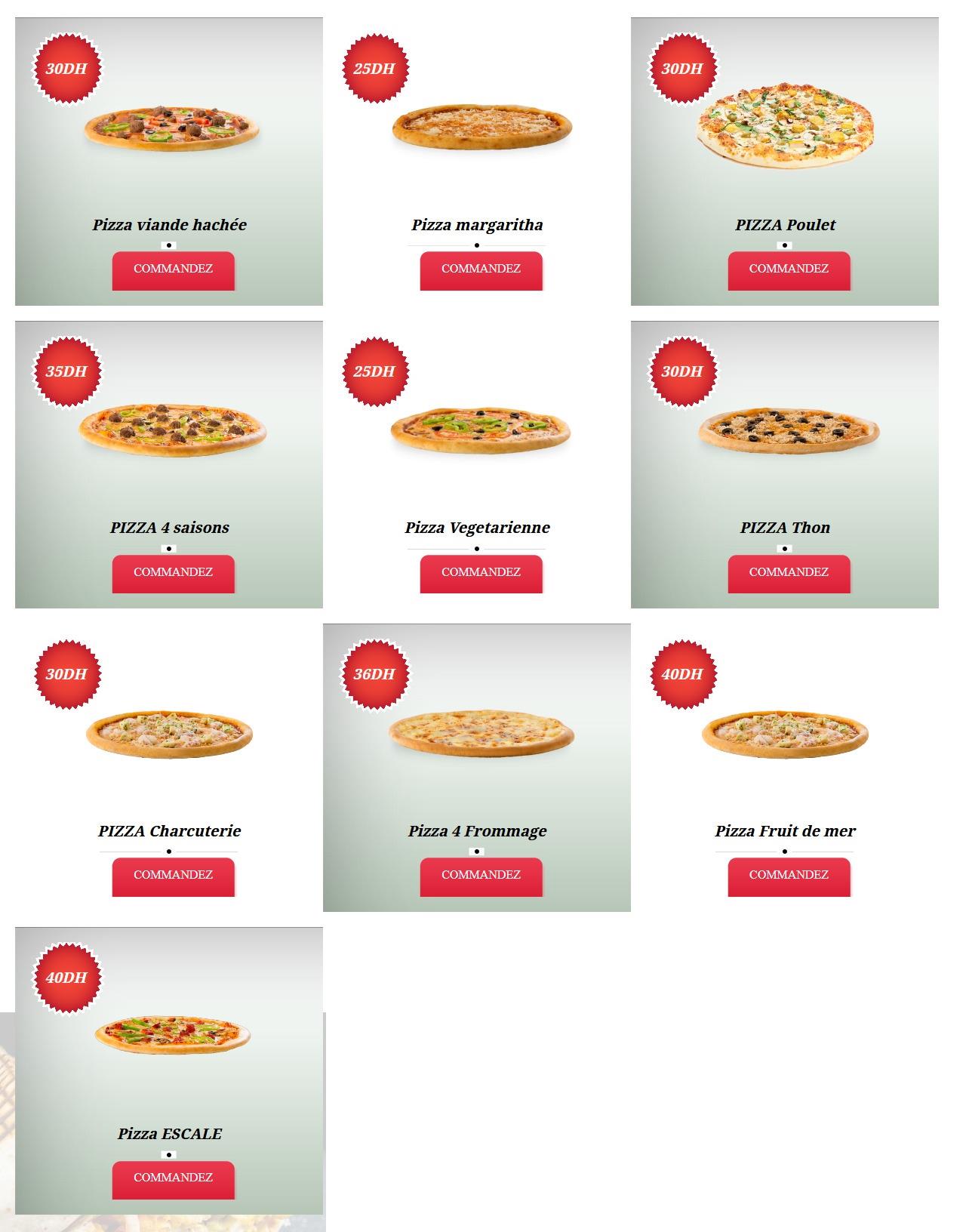
Task: Open the PIZZA Thon picture
Action: [789, 431]
